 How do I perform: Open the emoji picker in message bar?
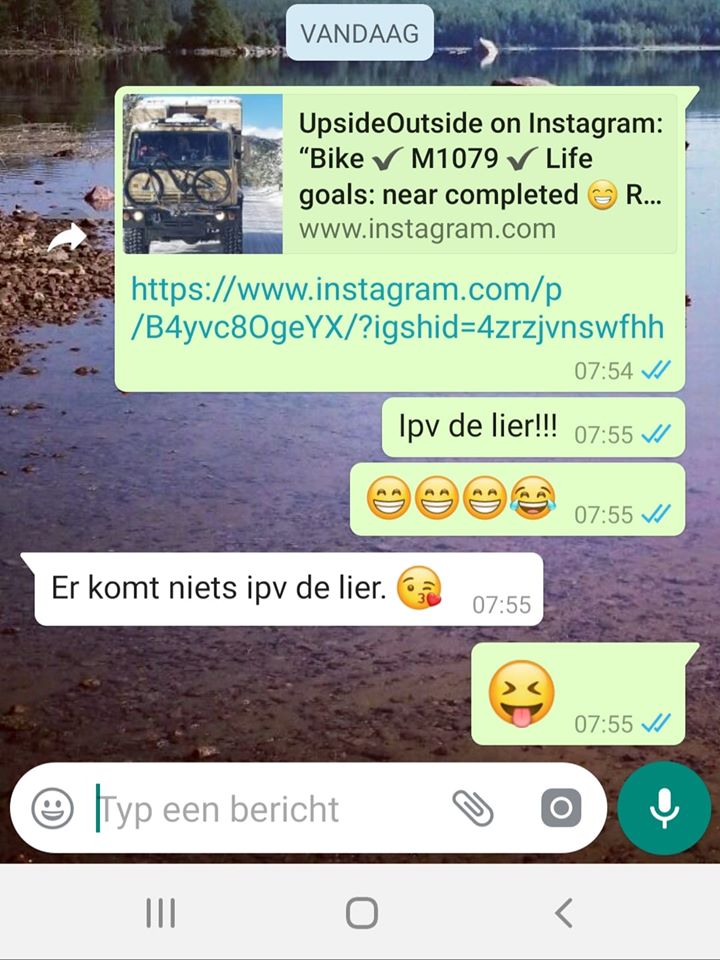click(52, 808)
